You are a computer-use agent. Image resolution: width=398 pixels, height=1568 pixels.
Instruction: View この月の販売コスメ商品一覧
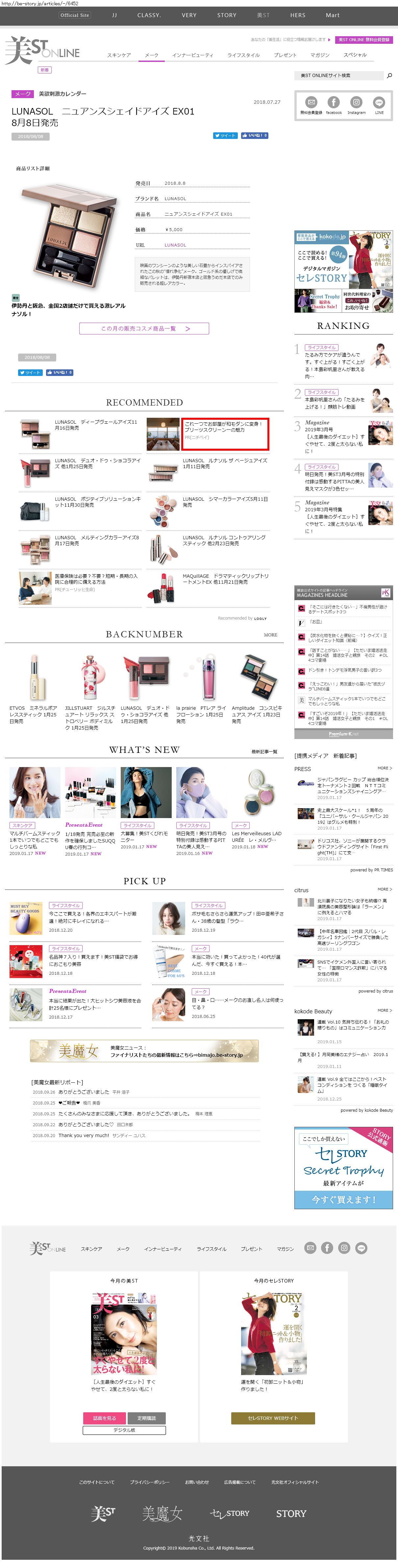(x=144, y=328)
